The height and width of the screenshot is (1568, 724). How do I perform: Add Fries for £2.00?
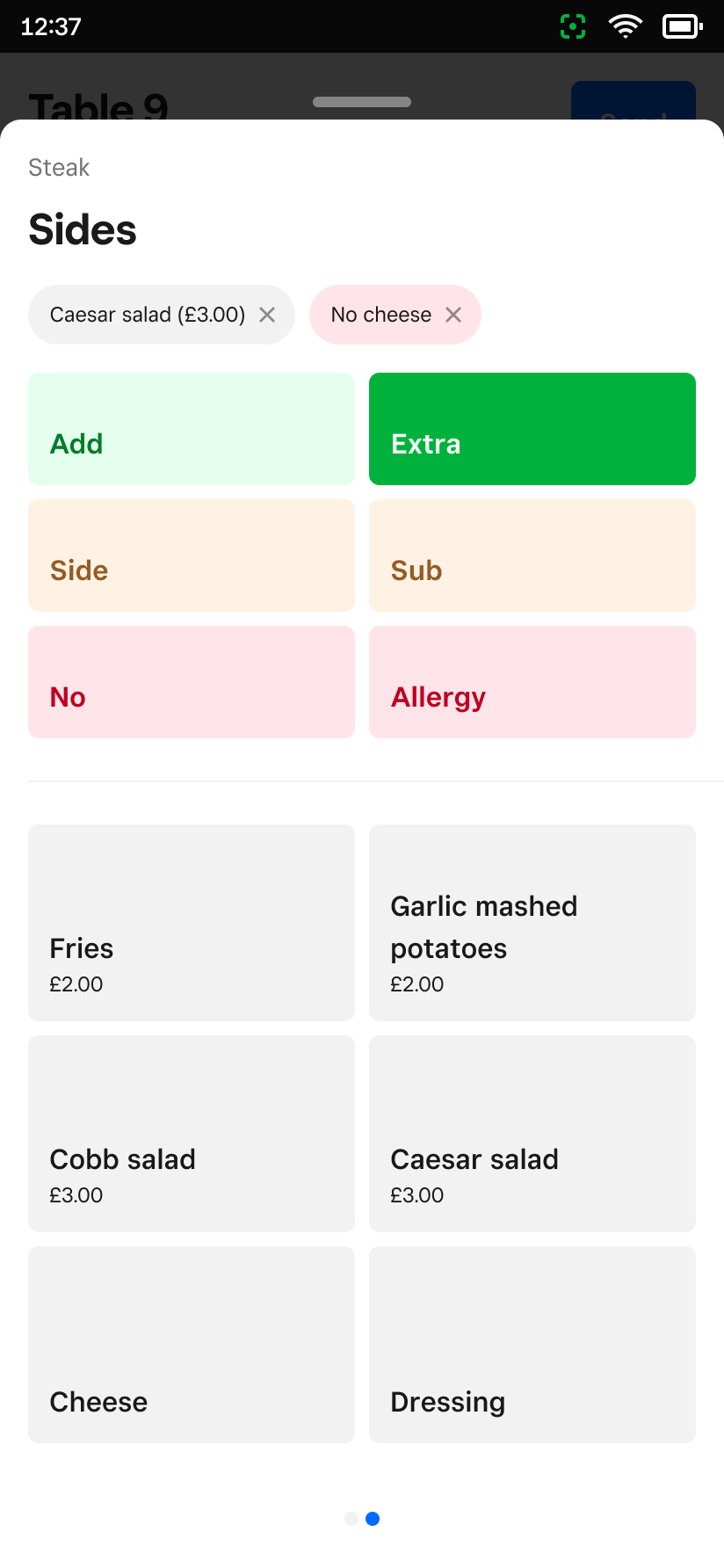(x=192, y=923)
